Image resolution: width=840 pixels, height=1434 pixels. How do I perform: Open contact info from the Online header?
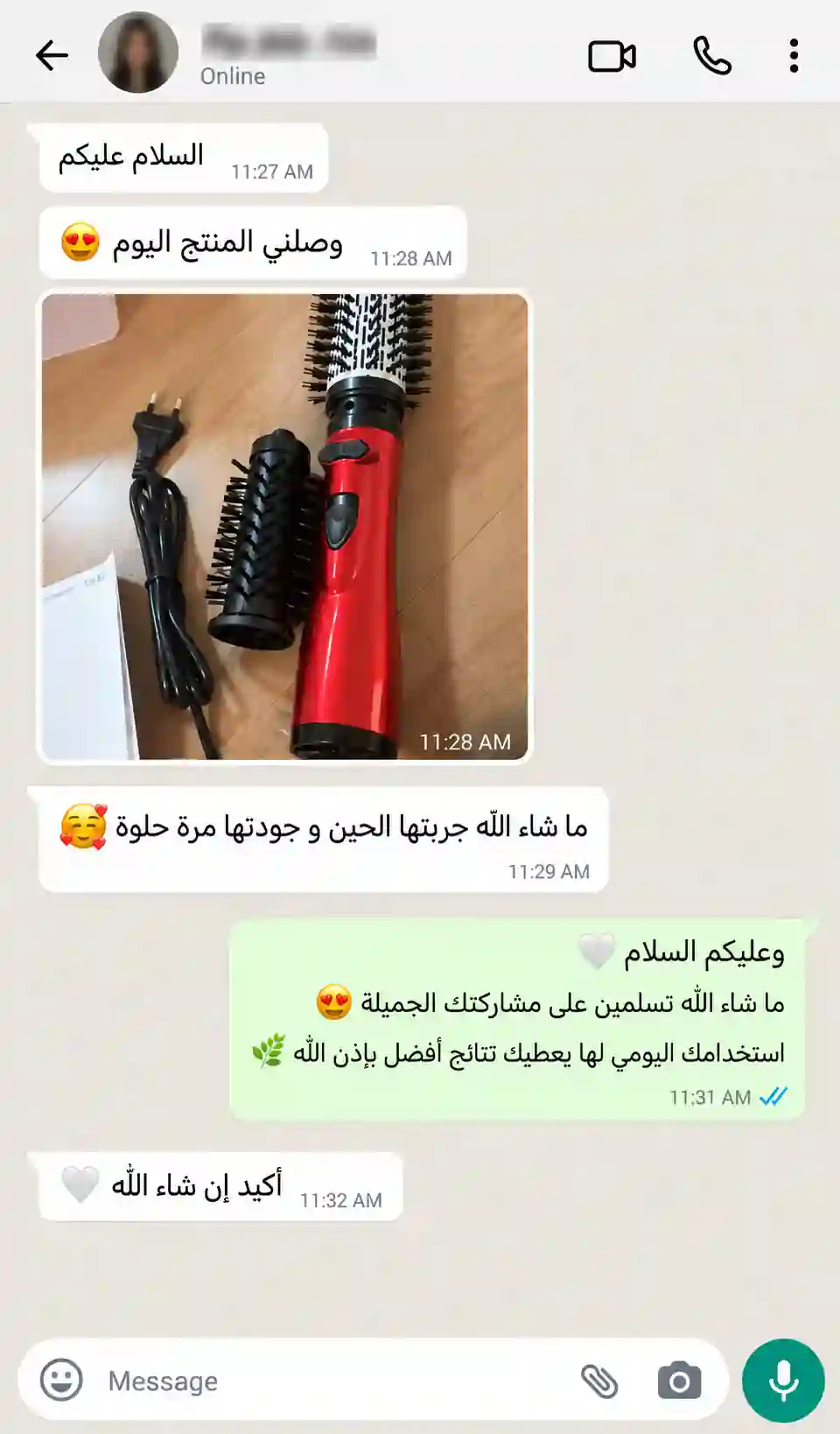pos(289,56)
